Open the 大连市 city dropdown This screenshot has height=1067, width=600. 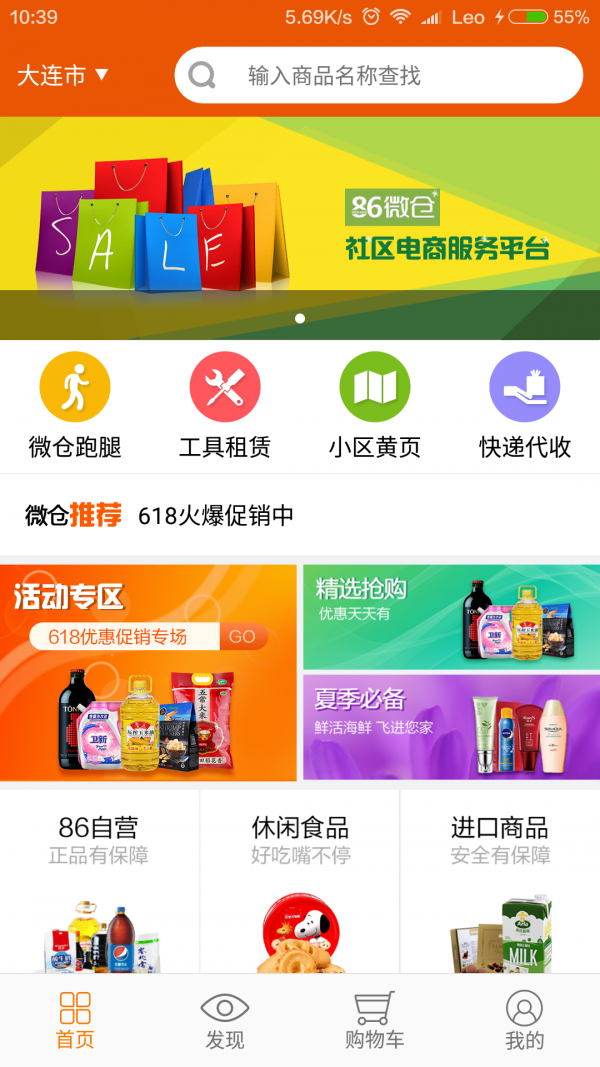click(63, 75)
